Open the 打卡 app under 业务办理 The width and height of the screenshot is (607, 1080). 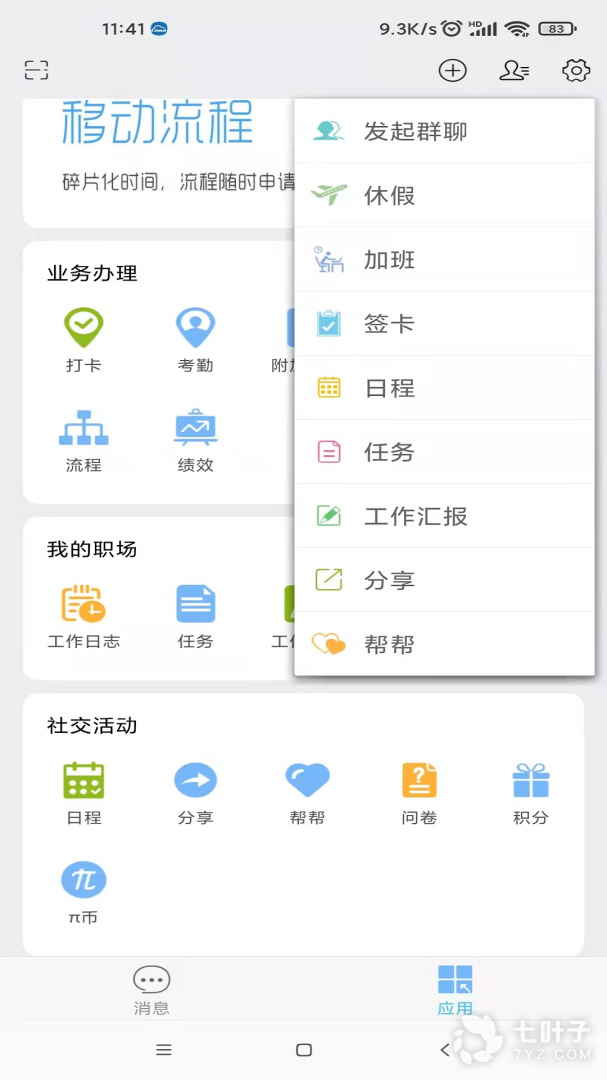(x=84, y=340)
